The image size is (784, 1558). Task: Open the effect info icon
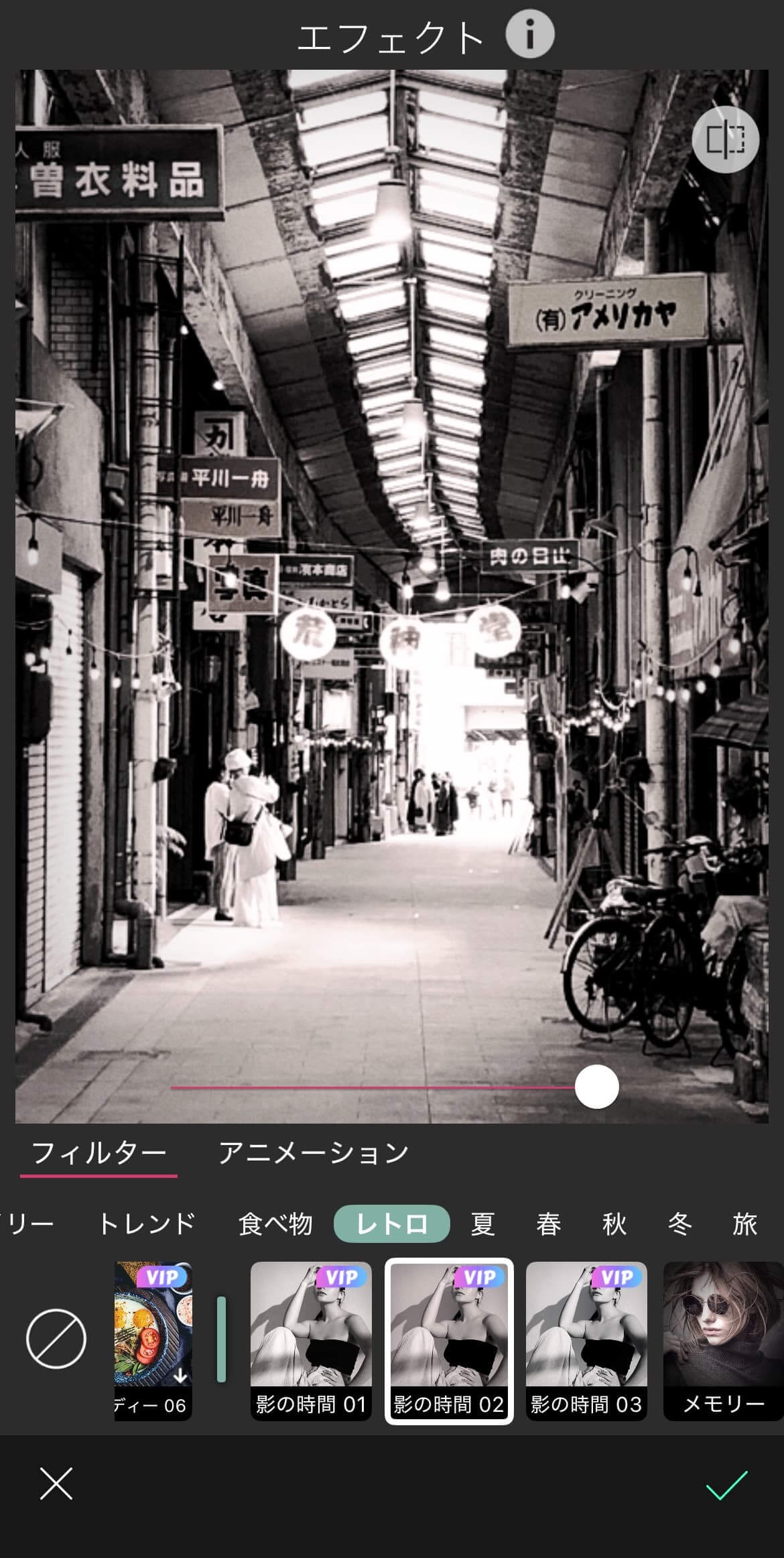coord(529,34)
